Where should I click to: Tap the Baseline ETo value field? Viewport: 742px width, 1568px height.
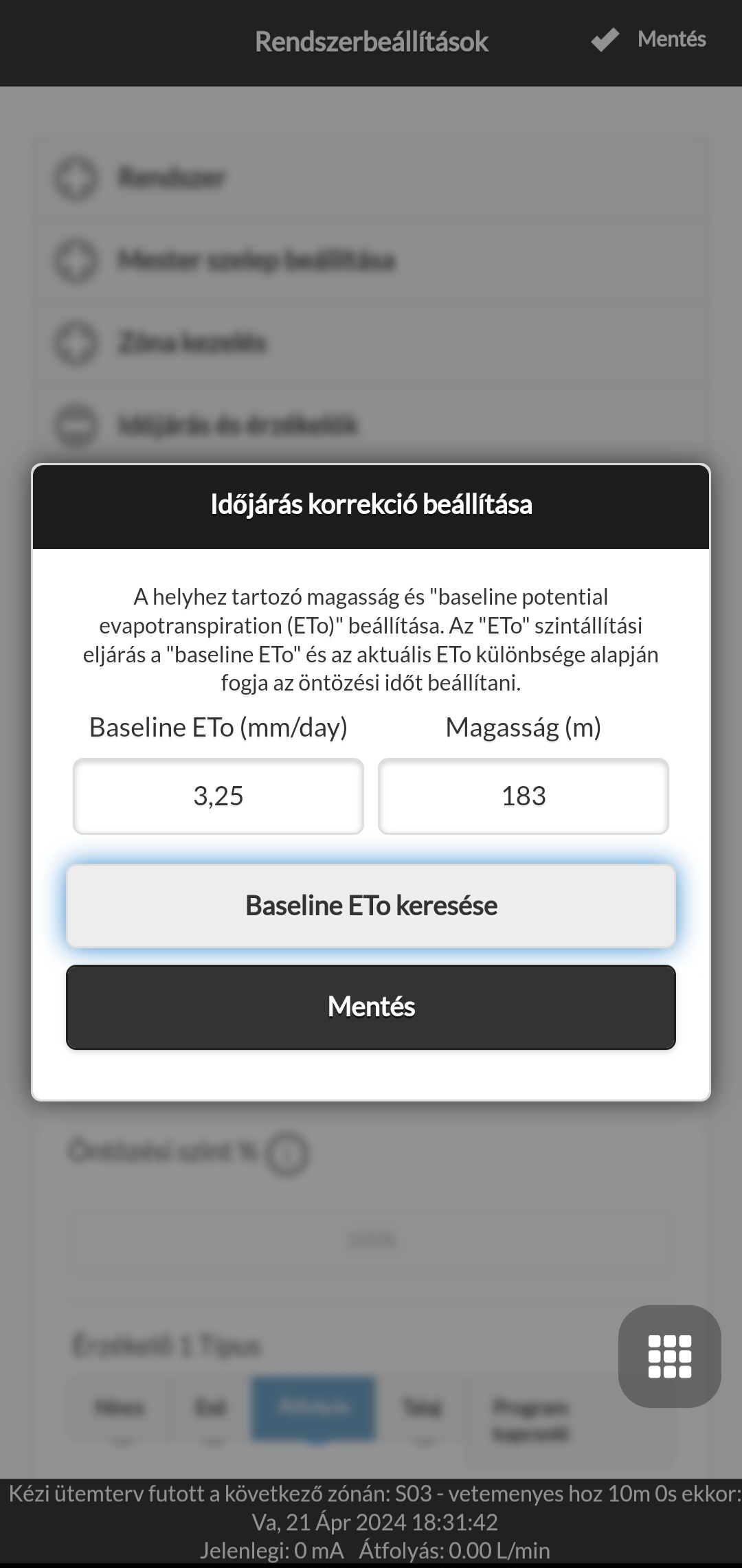(x=218, y=796)
